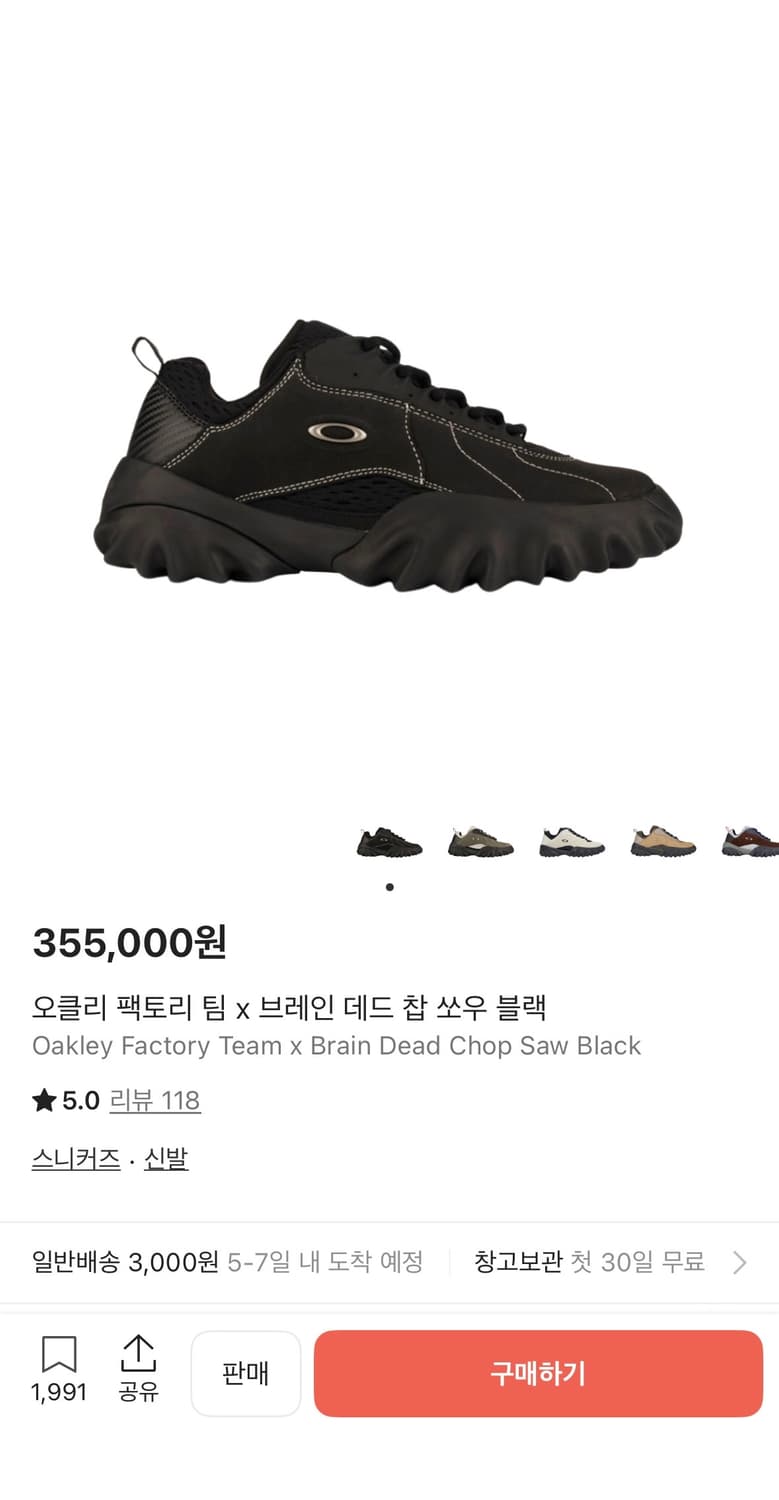The height and width of the screenshot is (1500, 779).
Task: Click the carousel page indicator dot
Action: [389, 886]
